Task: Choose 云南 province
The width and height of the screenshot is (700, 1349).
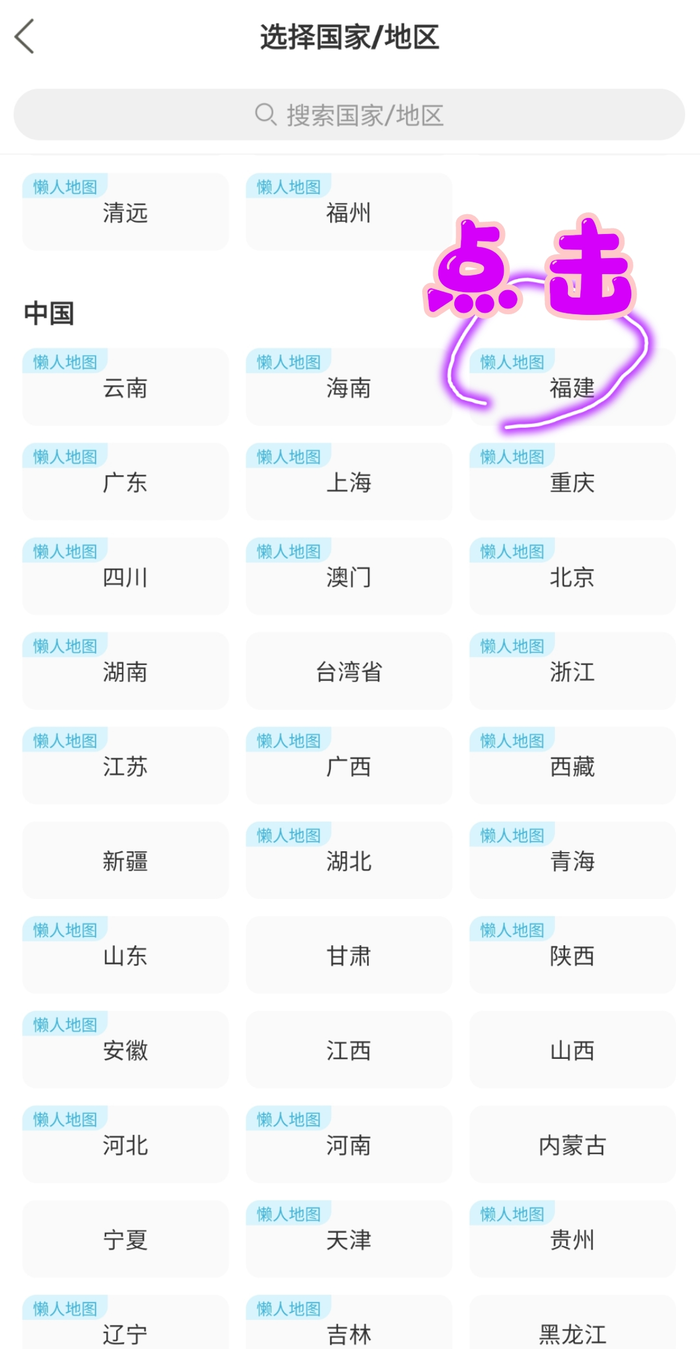Action: 125,387
